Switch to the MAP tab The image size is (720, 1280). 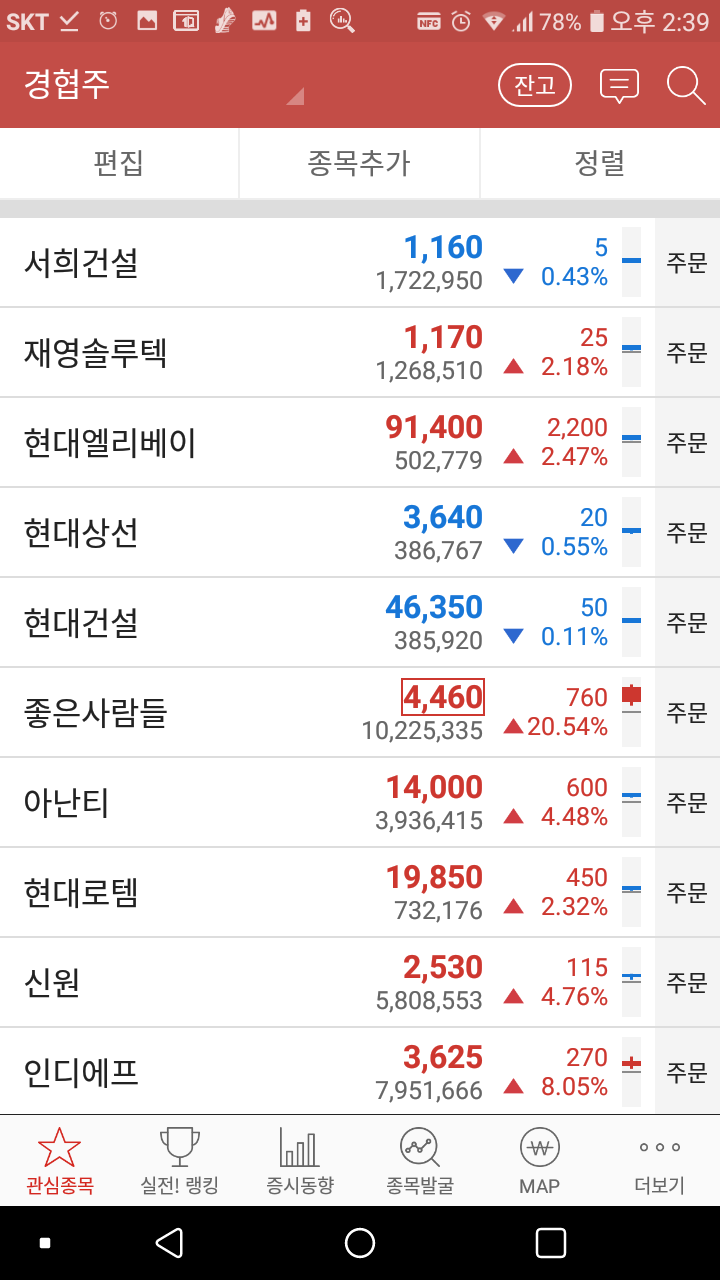click(540, 1161)
